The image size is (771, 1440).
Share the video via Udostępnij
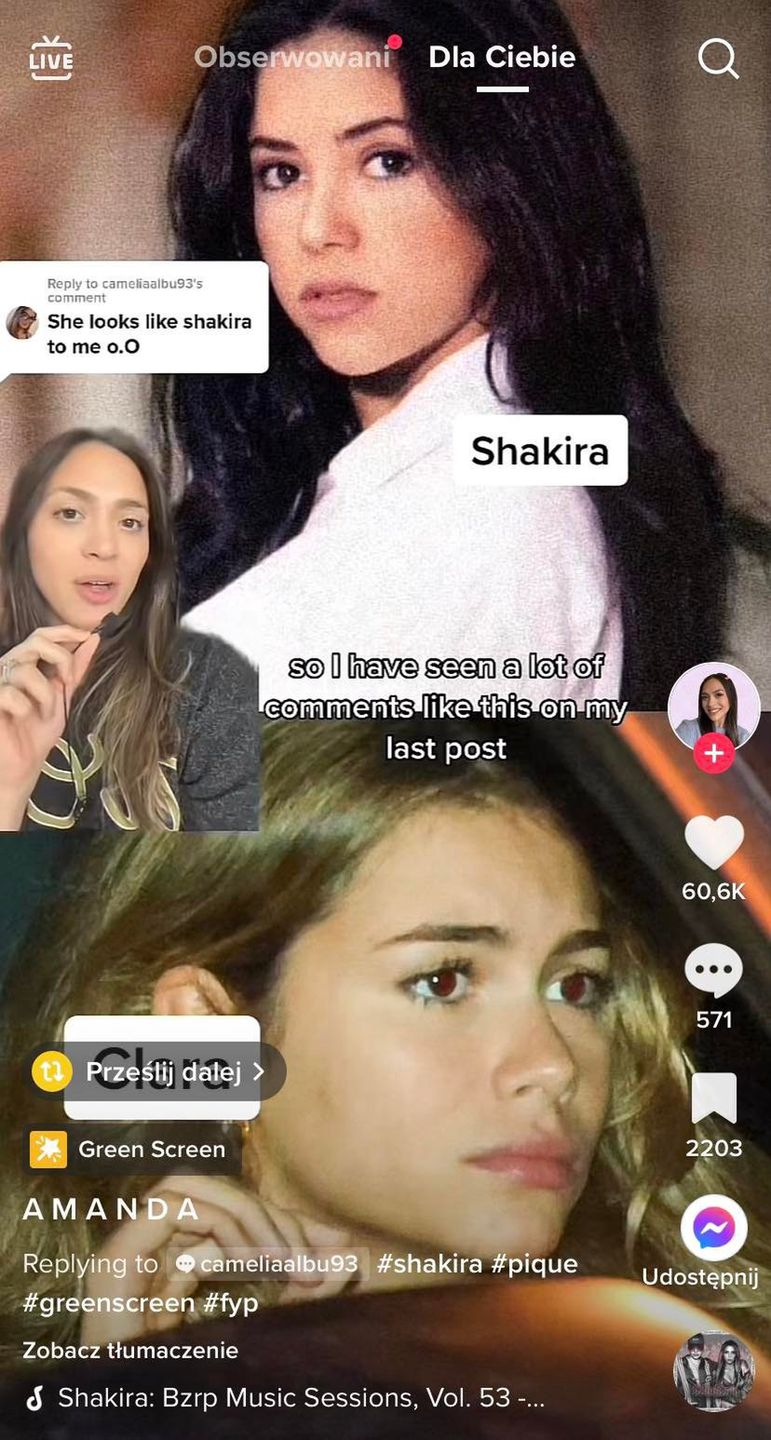tap(713, 1229)
